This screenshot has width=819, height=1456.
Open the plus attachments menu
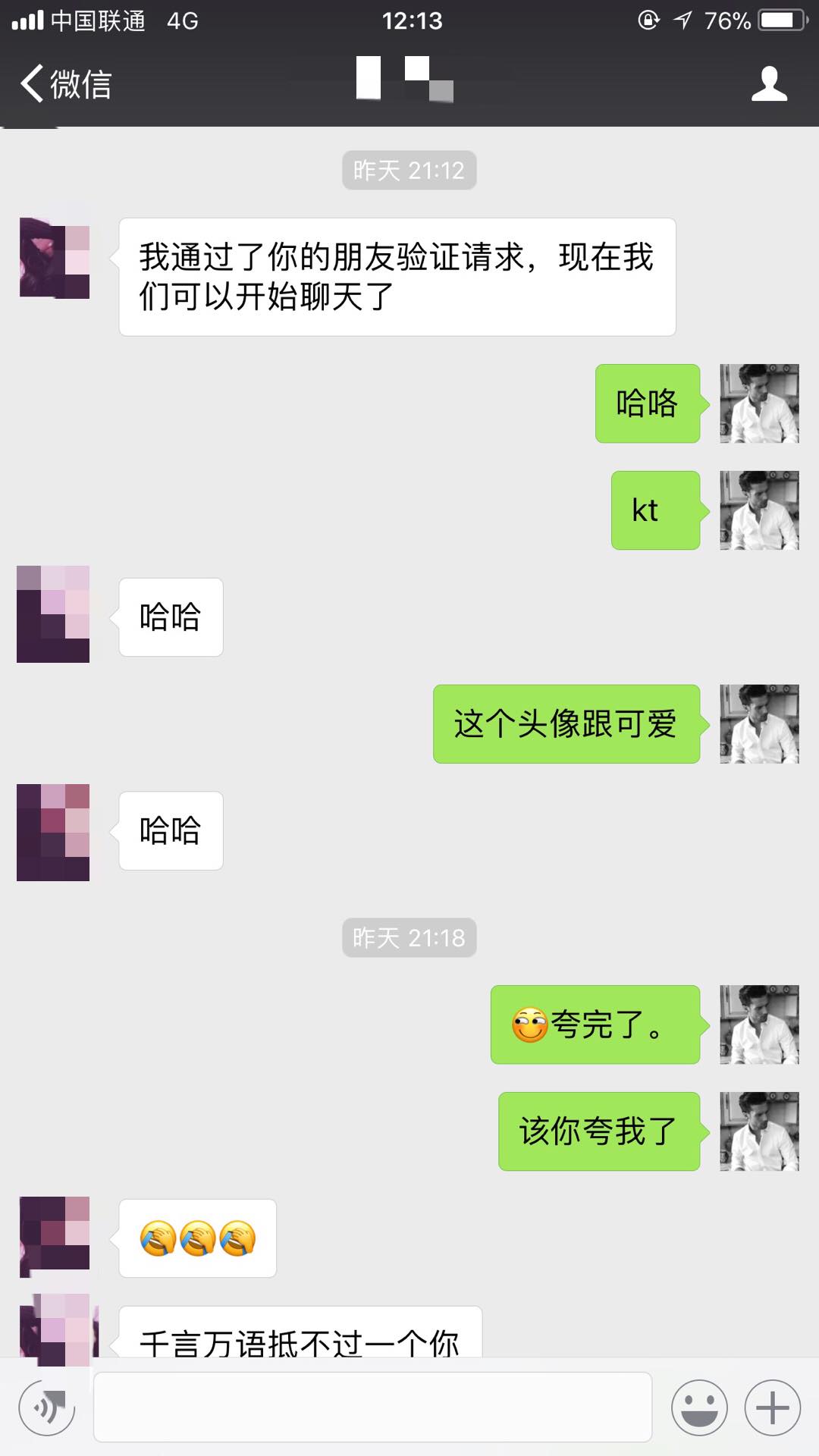[x=772, y=1407]
